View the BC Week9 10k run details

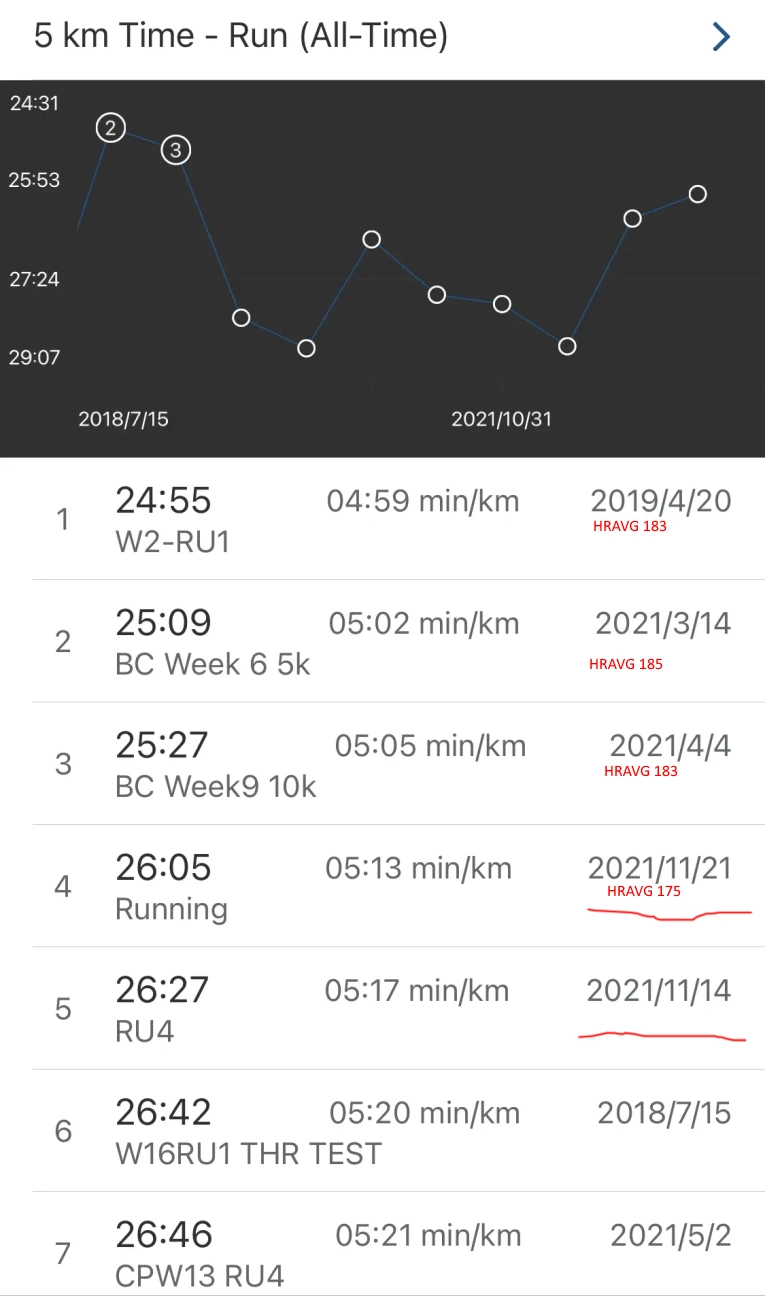(x=382, y=764)
